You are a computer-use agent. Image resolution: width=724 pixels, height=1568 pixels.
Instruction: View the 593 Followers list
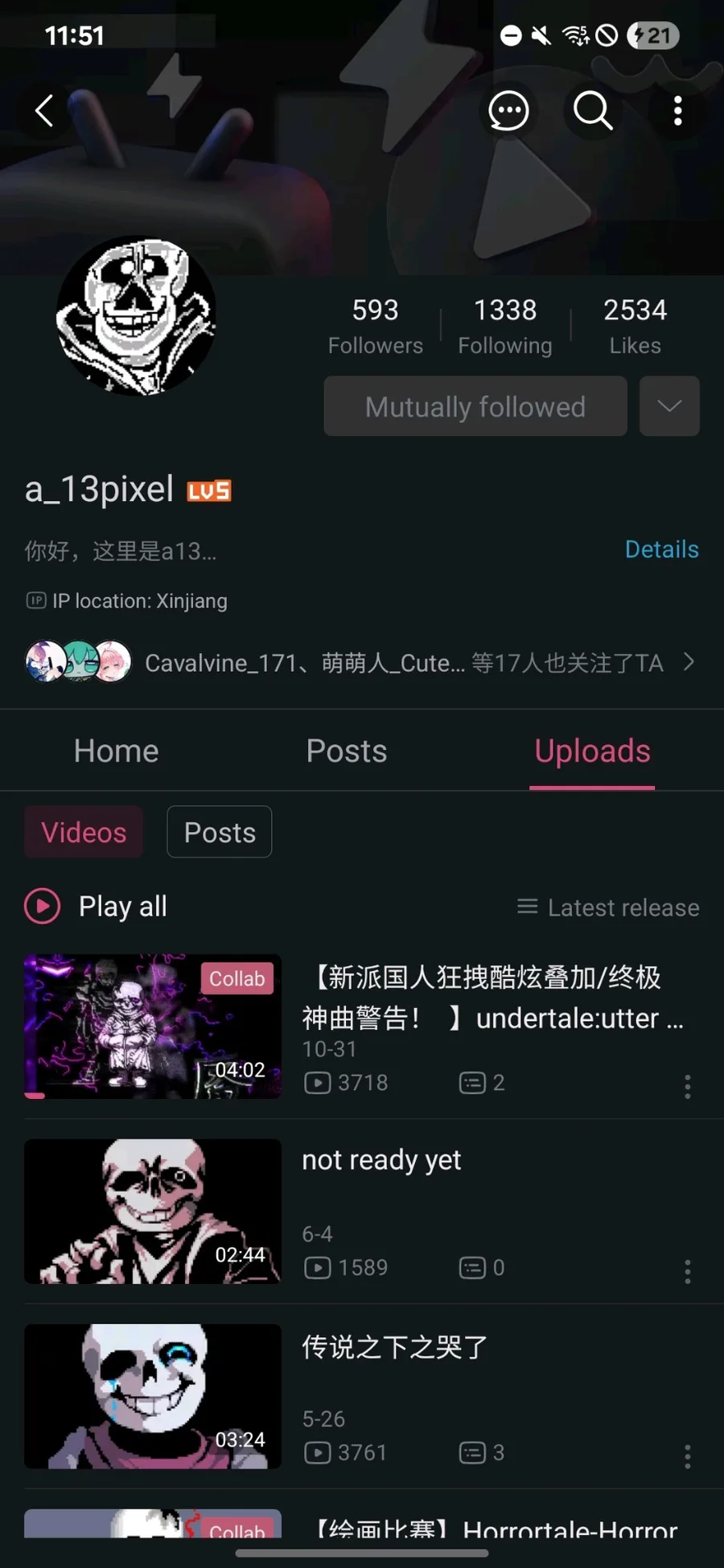375,326
